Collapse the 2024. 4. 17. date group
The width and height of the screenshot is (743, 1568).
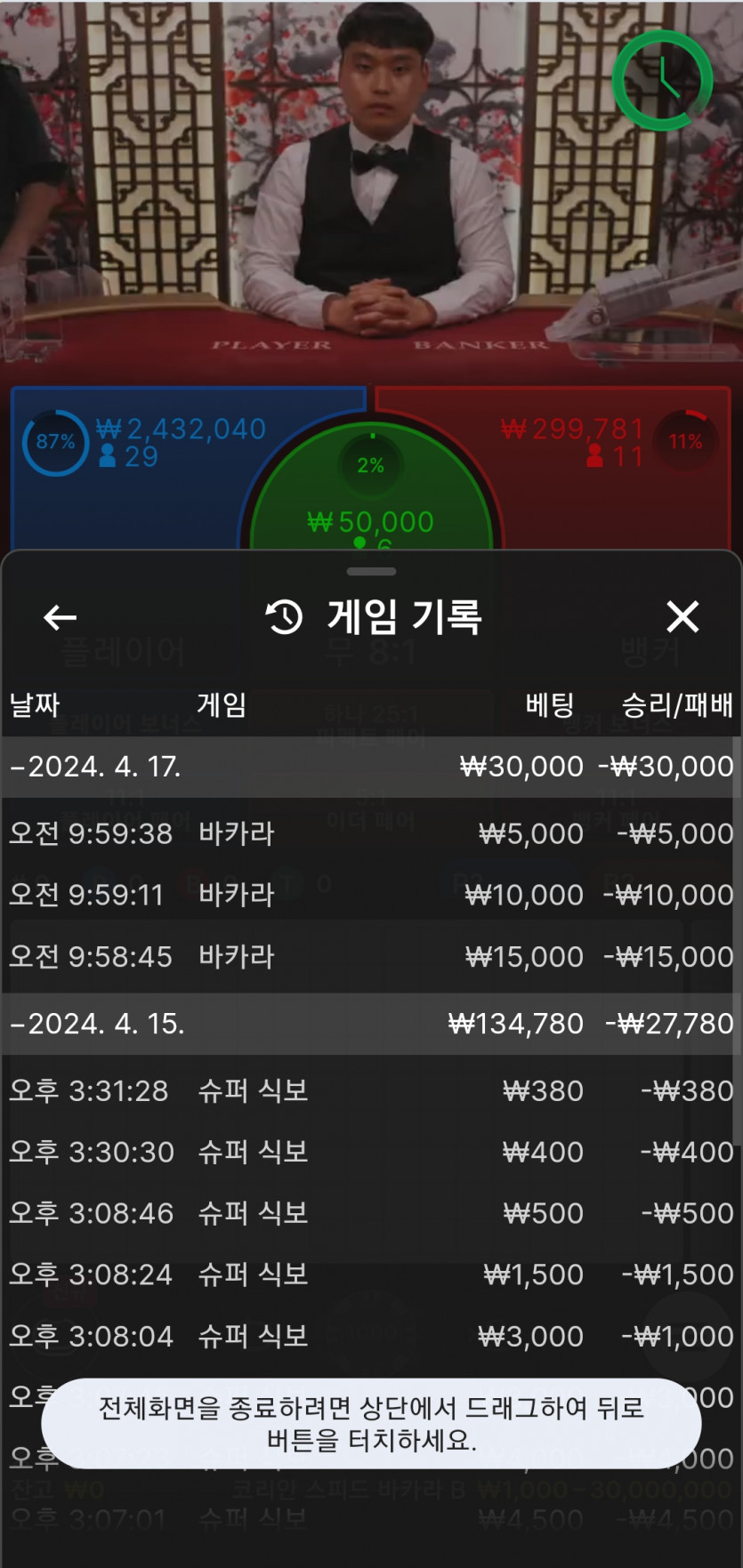[98, 767]
